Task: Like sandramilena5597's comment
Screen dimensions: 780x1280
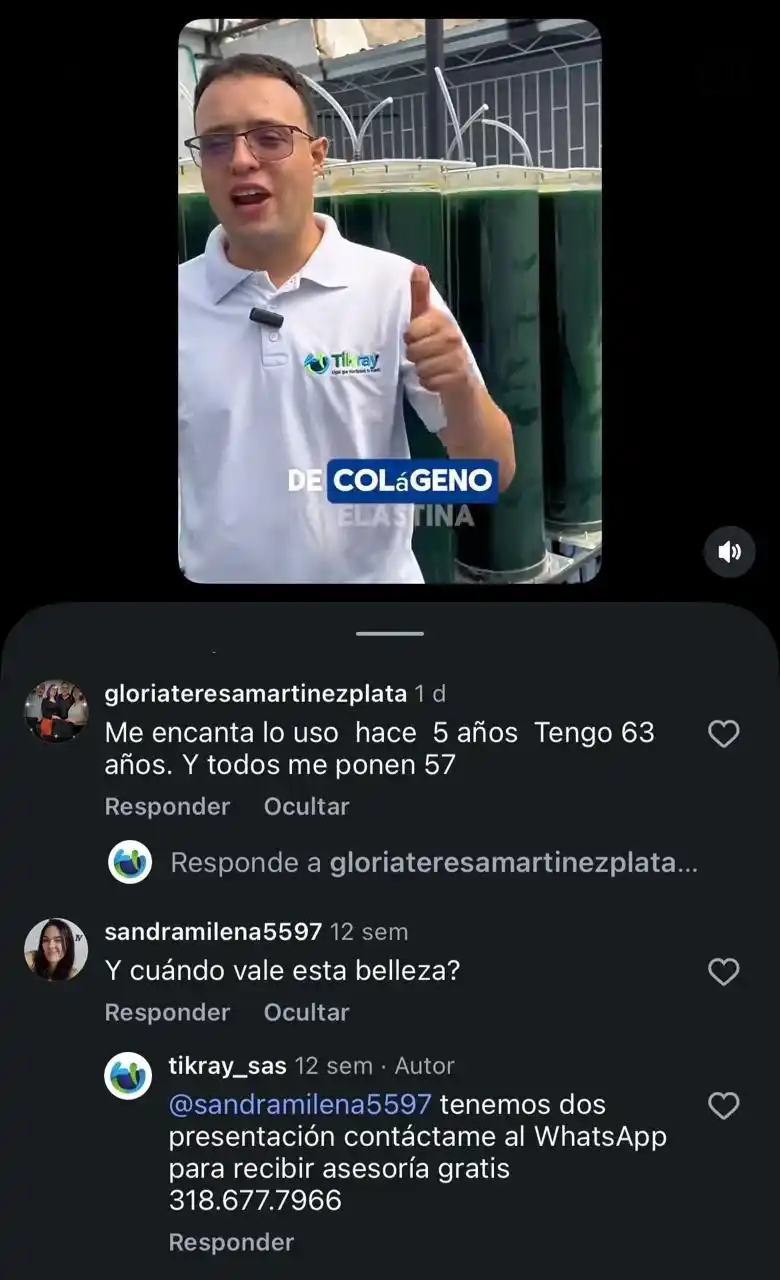Action: (723, 971)
